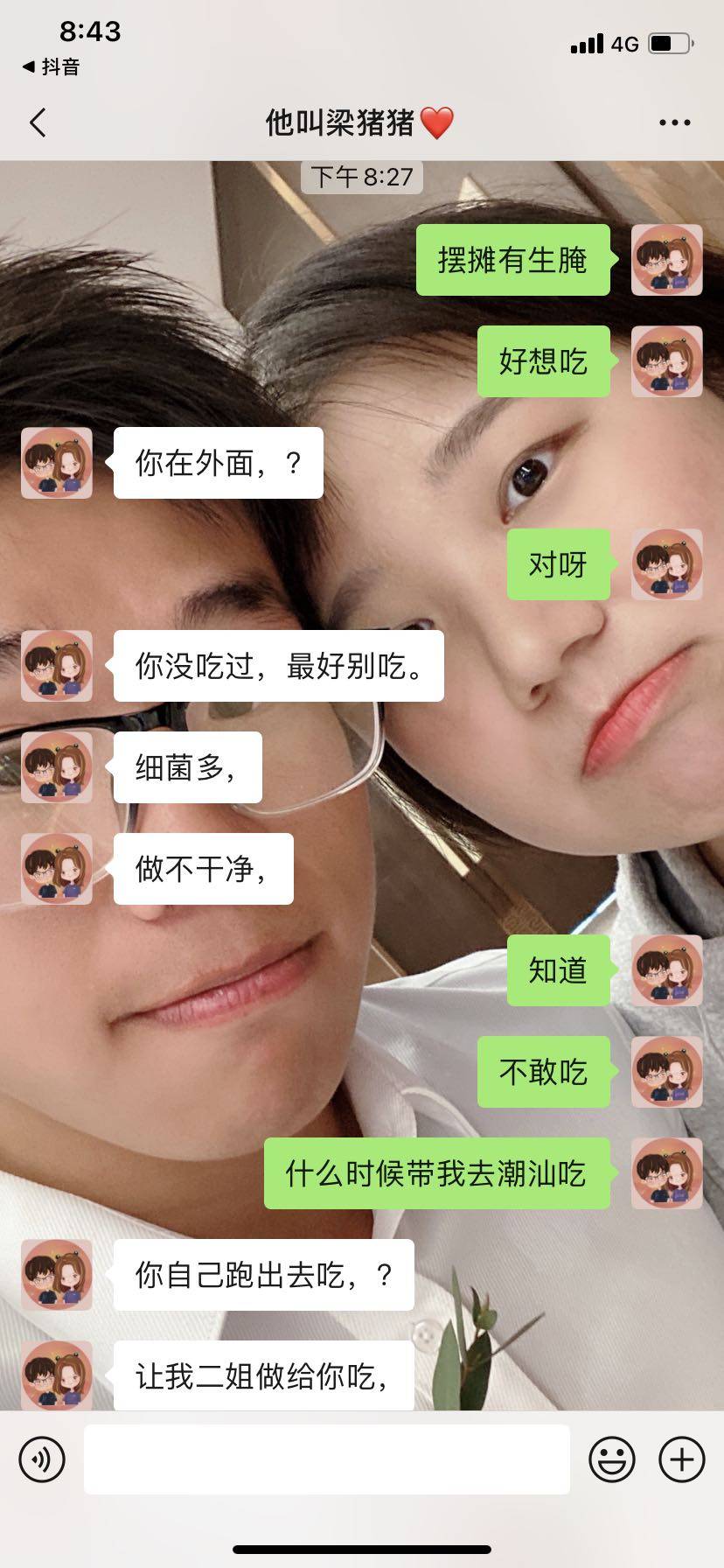Open the plus attachments menu
724x1568 pixels.
(681, 1459)
